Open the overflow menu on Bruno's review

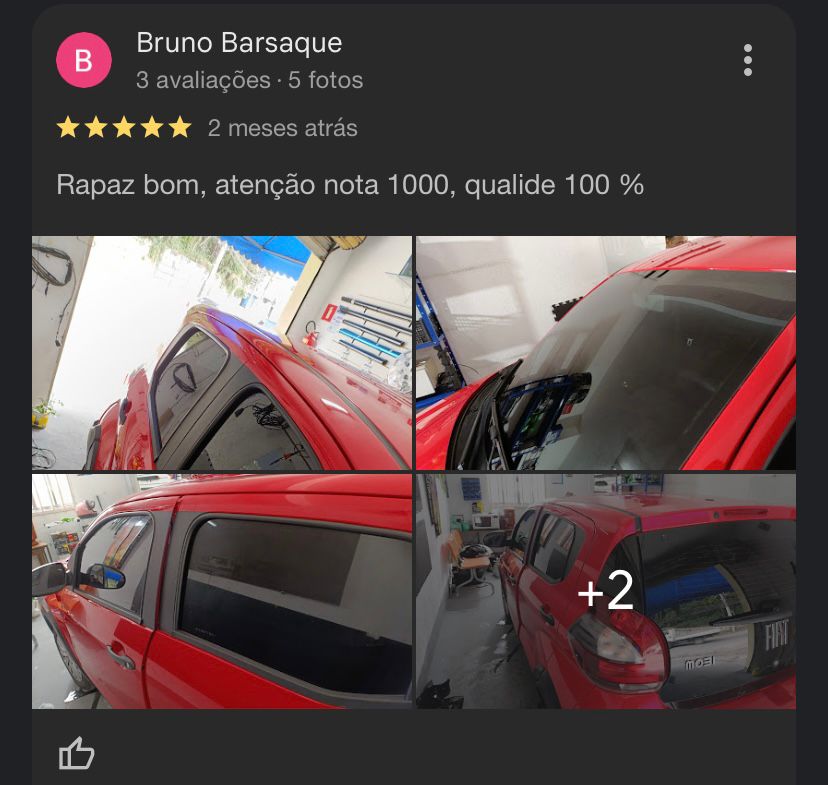coord(747,60)
